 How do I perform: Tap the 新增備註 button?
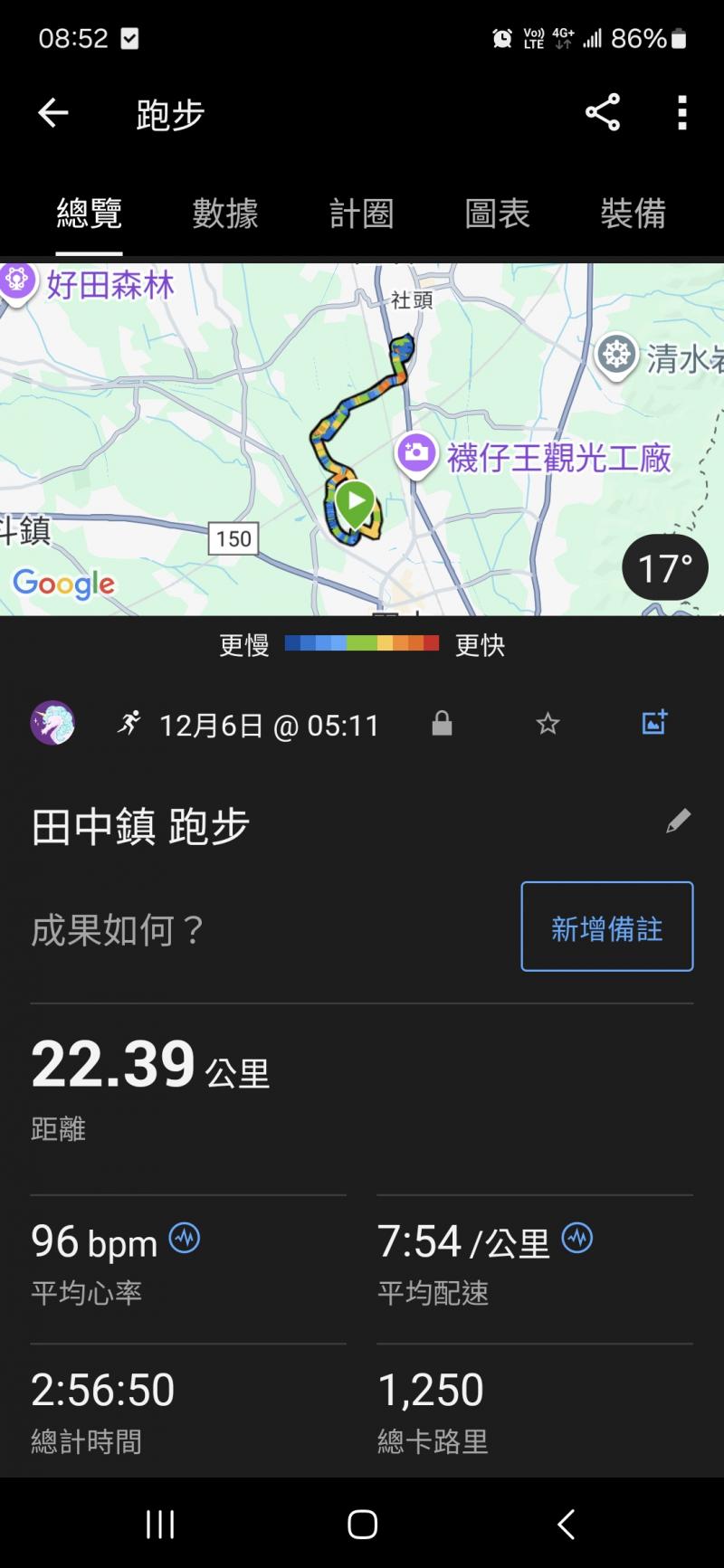606,927
